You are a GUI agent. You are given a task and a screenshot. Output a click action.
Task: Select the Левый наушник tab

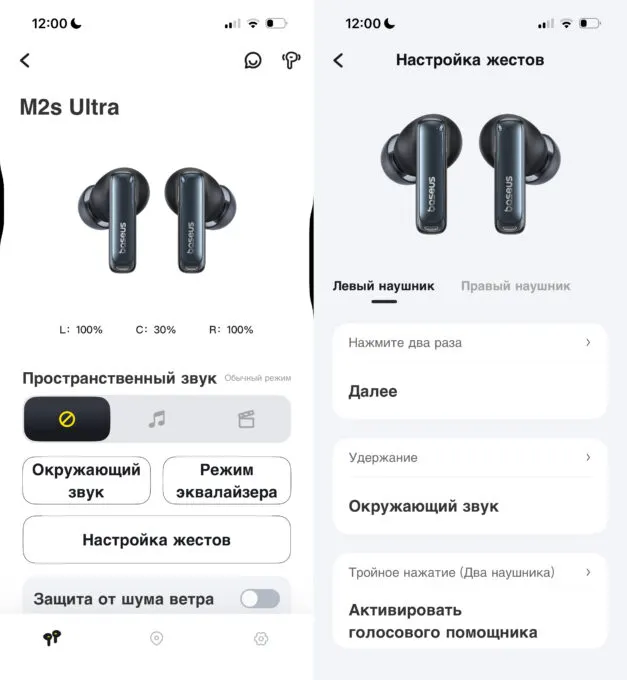pyautogui.click(x=384, y=286)
